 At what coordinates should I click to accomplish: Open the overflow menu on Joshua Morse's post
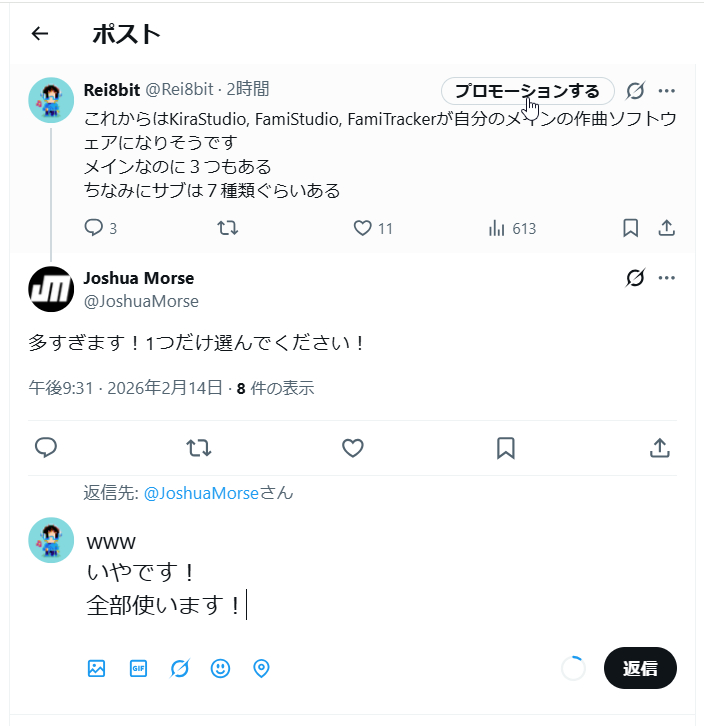click(667, 278)
